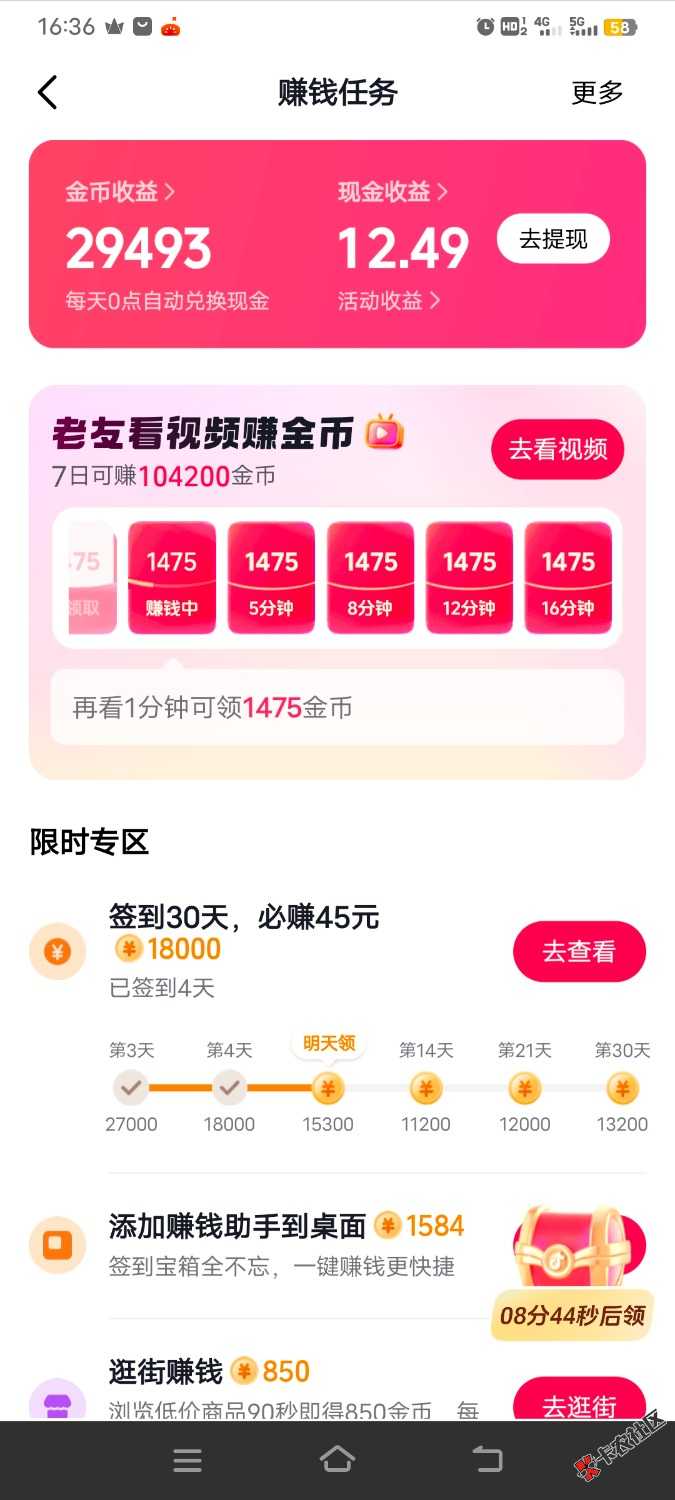Select the 1475 16分钟 reward card
This screenshot has height=1500, width=675.
pyautogui.click(x=568, y=578)
